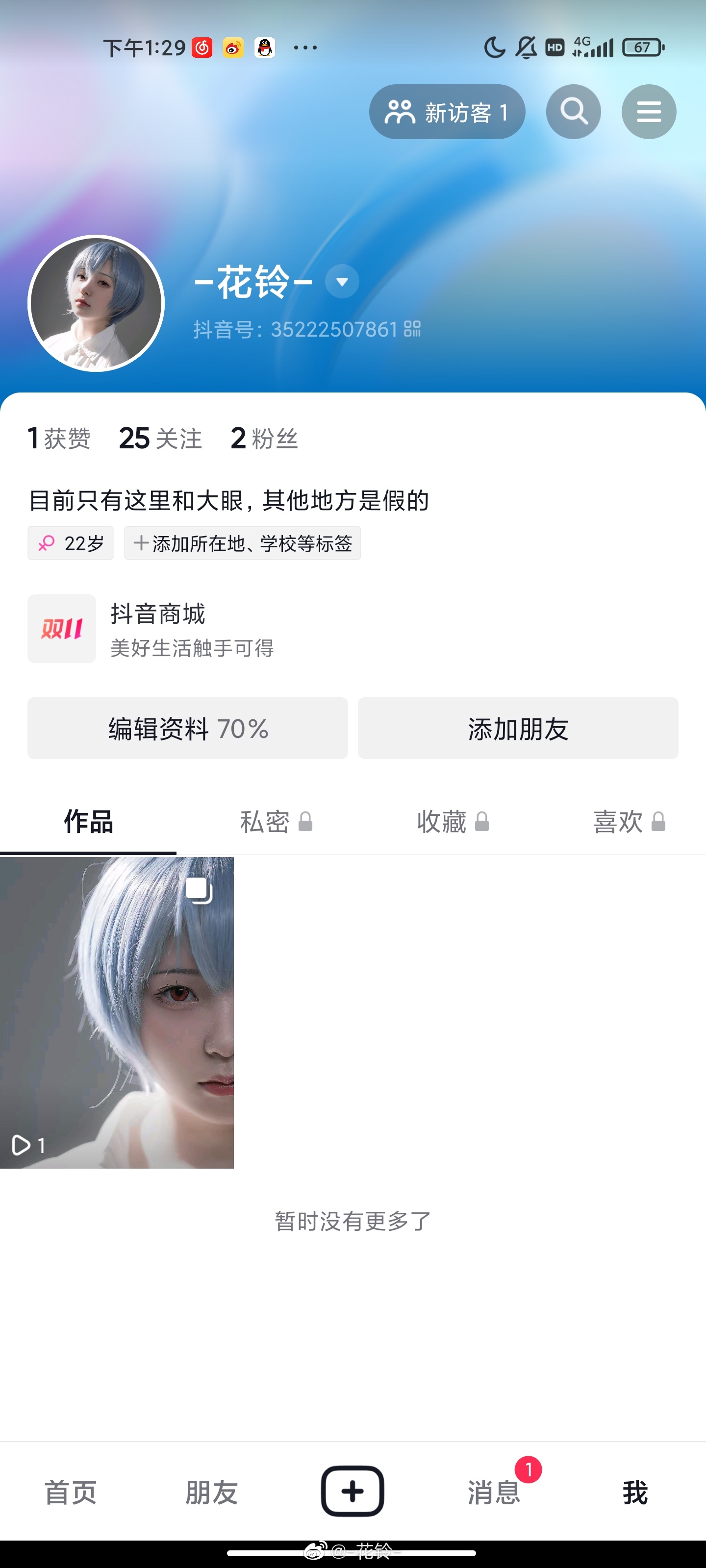Screen dimensions: 706x1568
Task: Open the QR code icon beside 抖音号
Action: 412,329
